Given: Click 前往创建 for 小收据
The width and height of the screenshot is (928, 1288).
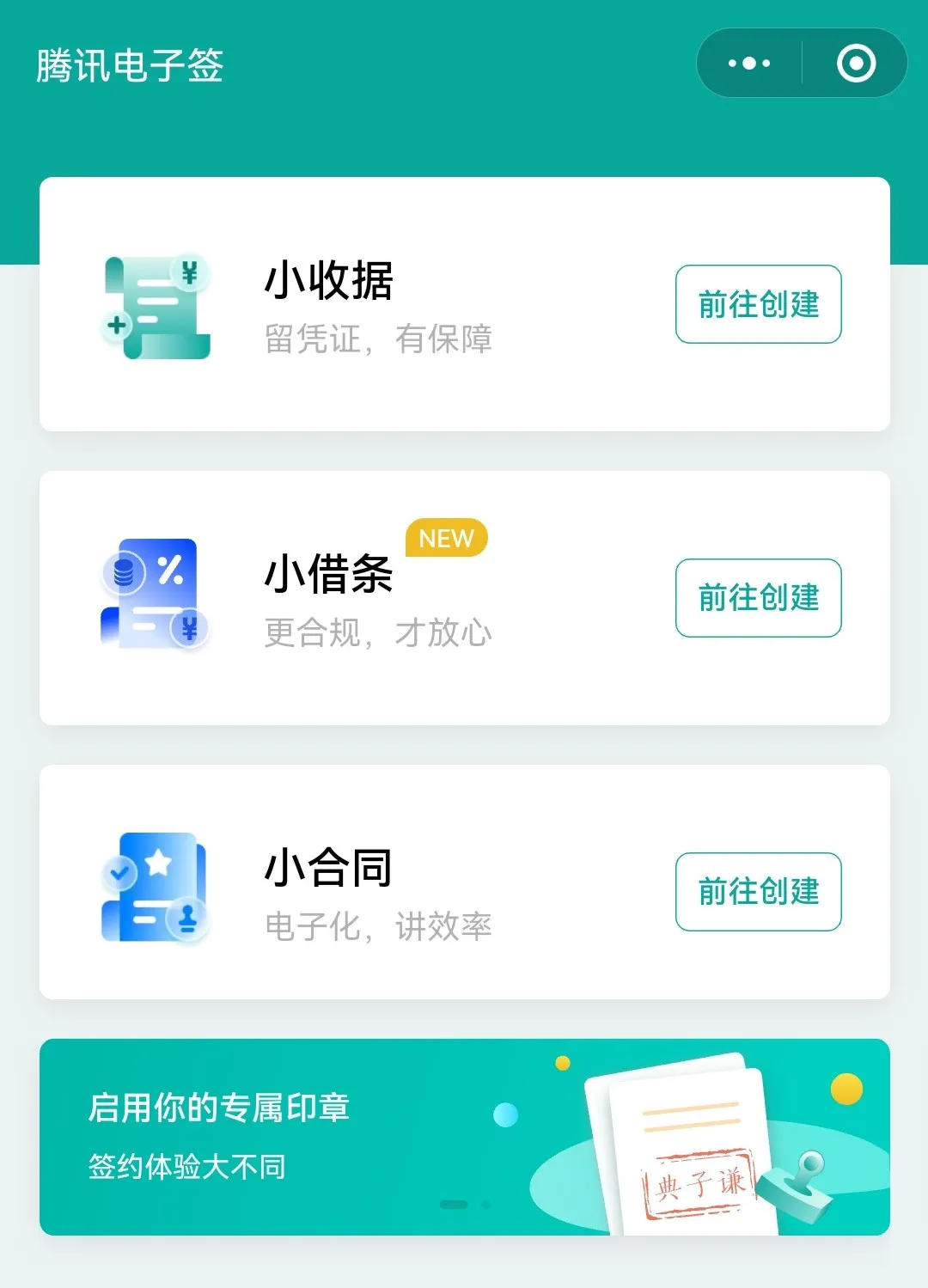Looking at the screenshot, I should pos(758,305).
